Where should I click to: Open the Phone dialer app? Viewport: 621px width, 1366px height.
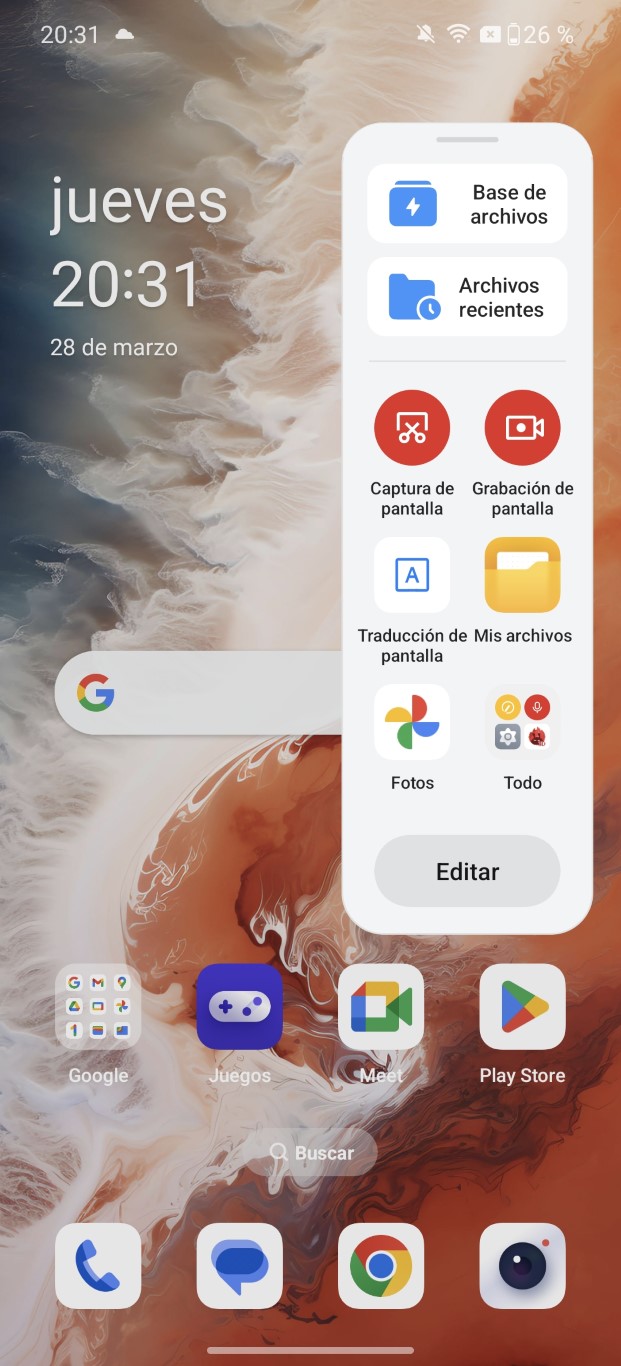coord(98,1266)
